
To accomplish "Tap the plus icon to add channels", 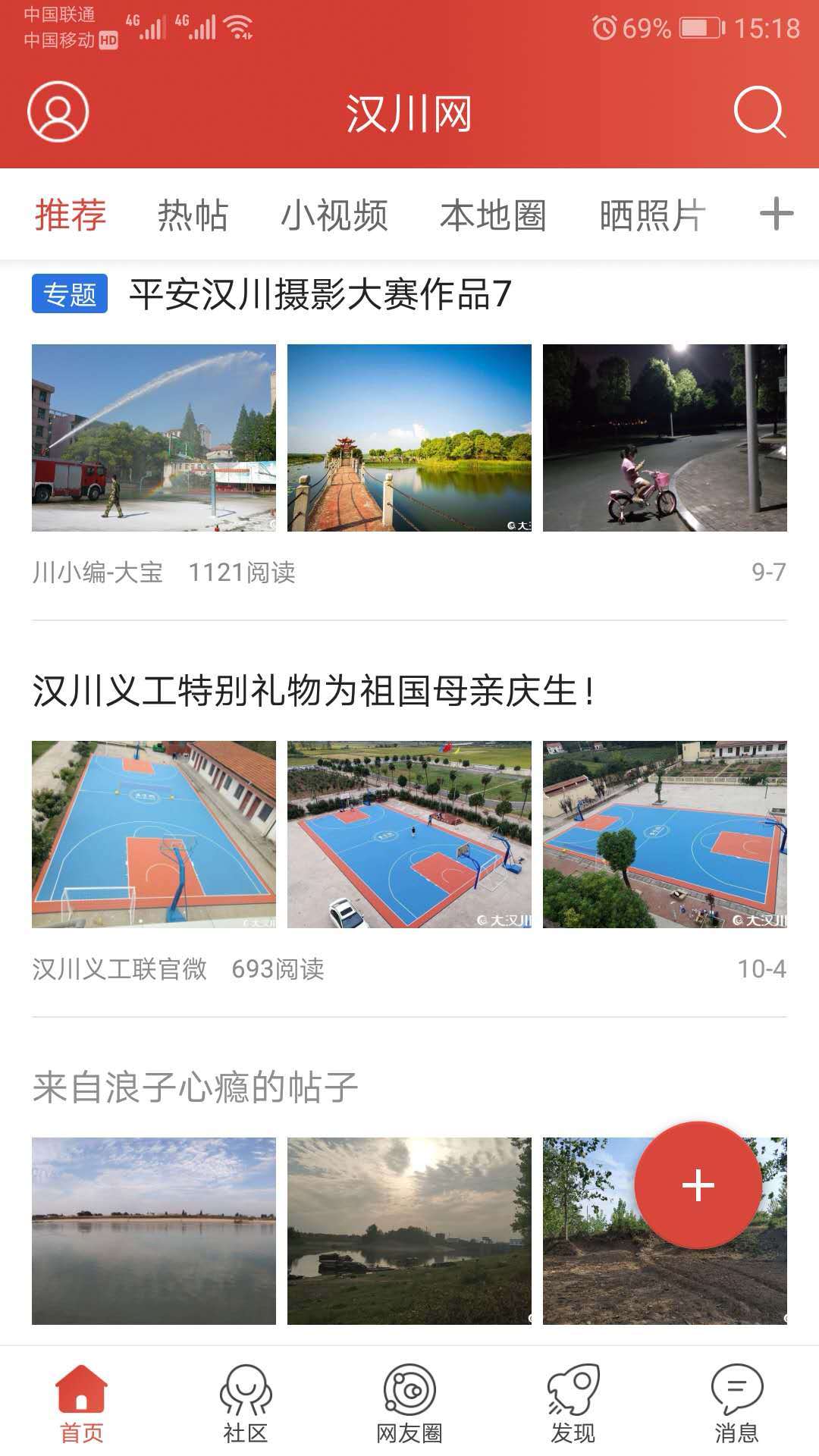I will (775, 215).
